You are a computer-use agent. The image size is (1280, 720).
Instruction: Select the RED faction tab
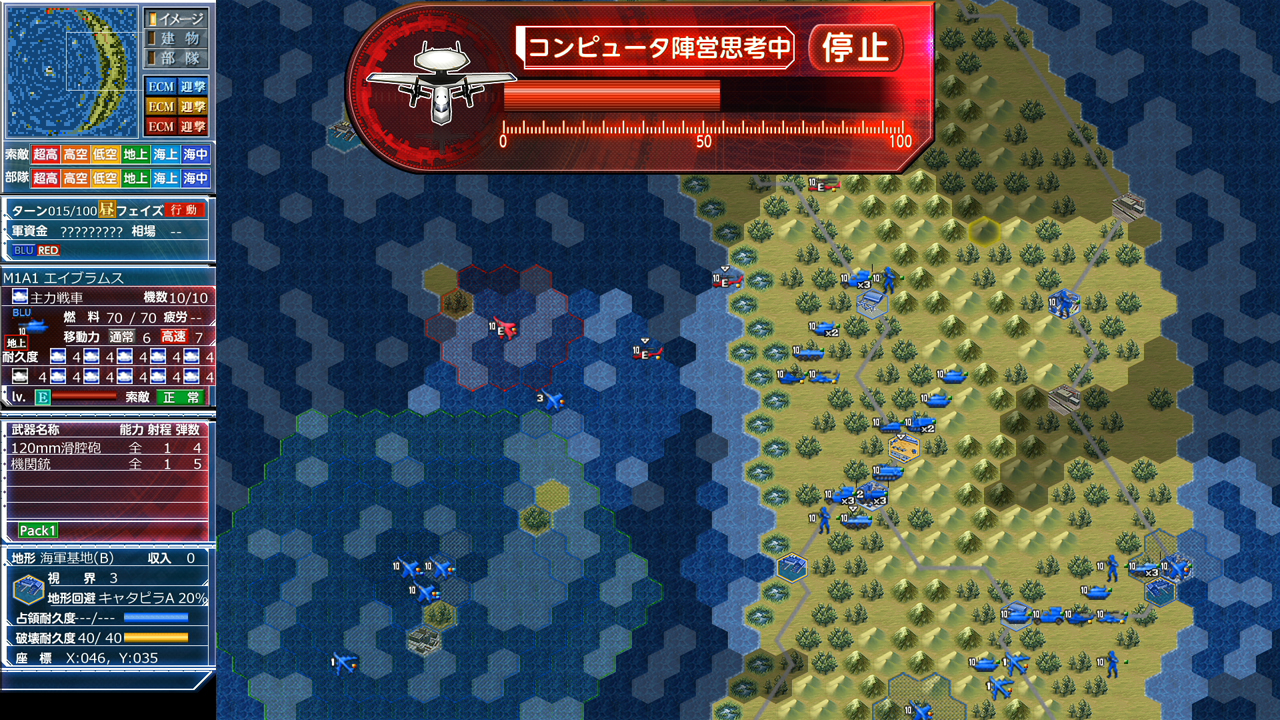pyautogui.click(x=48, y=250)
